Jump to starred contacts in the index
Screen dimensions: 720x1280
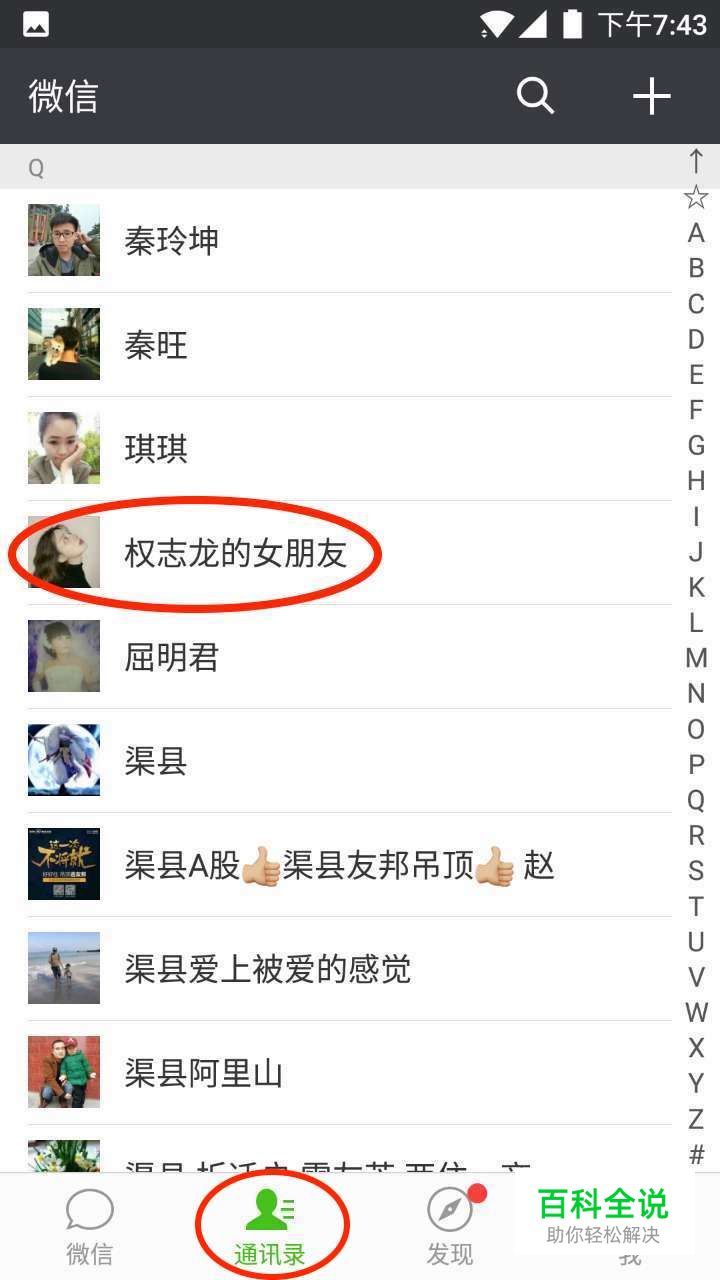click(x=696, y=197)
